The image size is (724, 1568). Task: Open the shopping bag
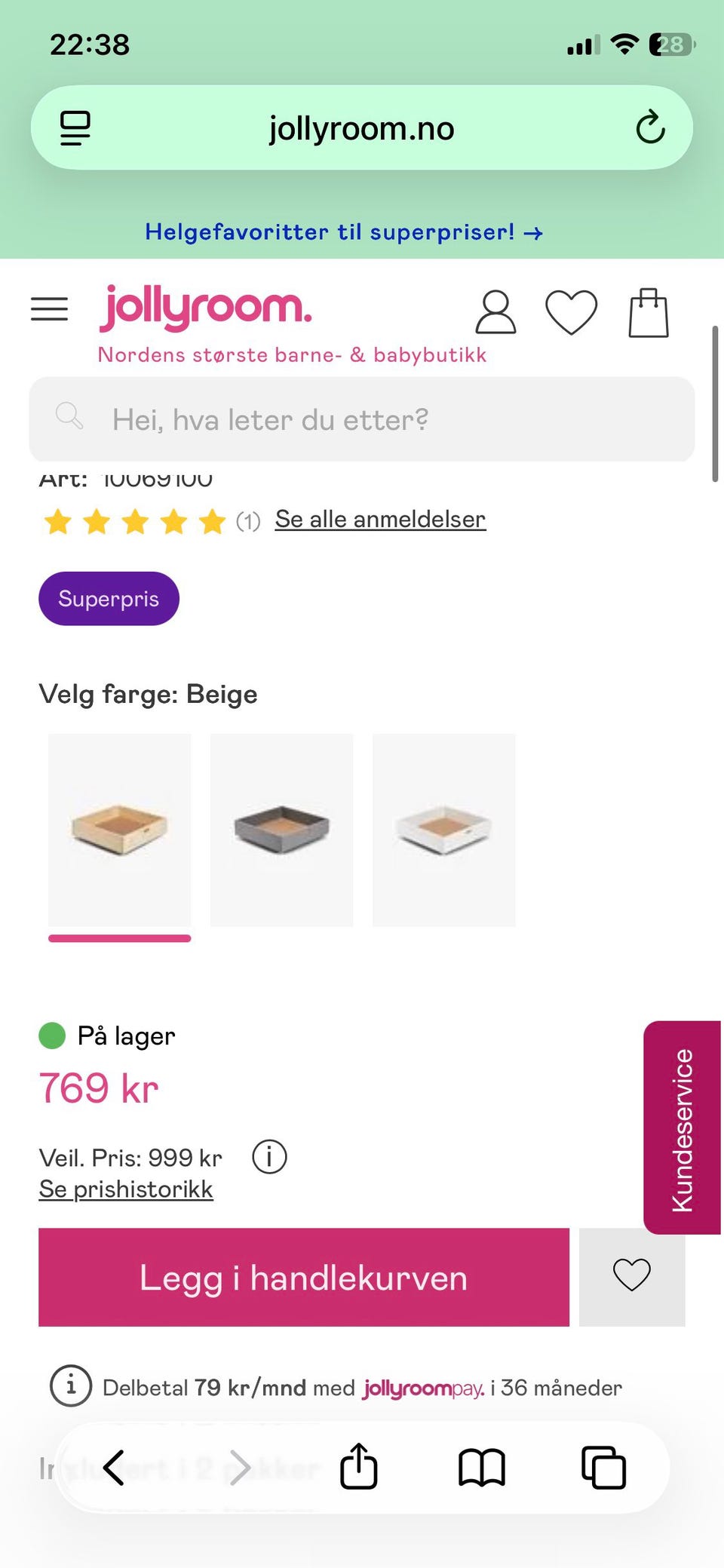pos(649,312)
